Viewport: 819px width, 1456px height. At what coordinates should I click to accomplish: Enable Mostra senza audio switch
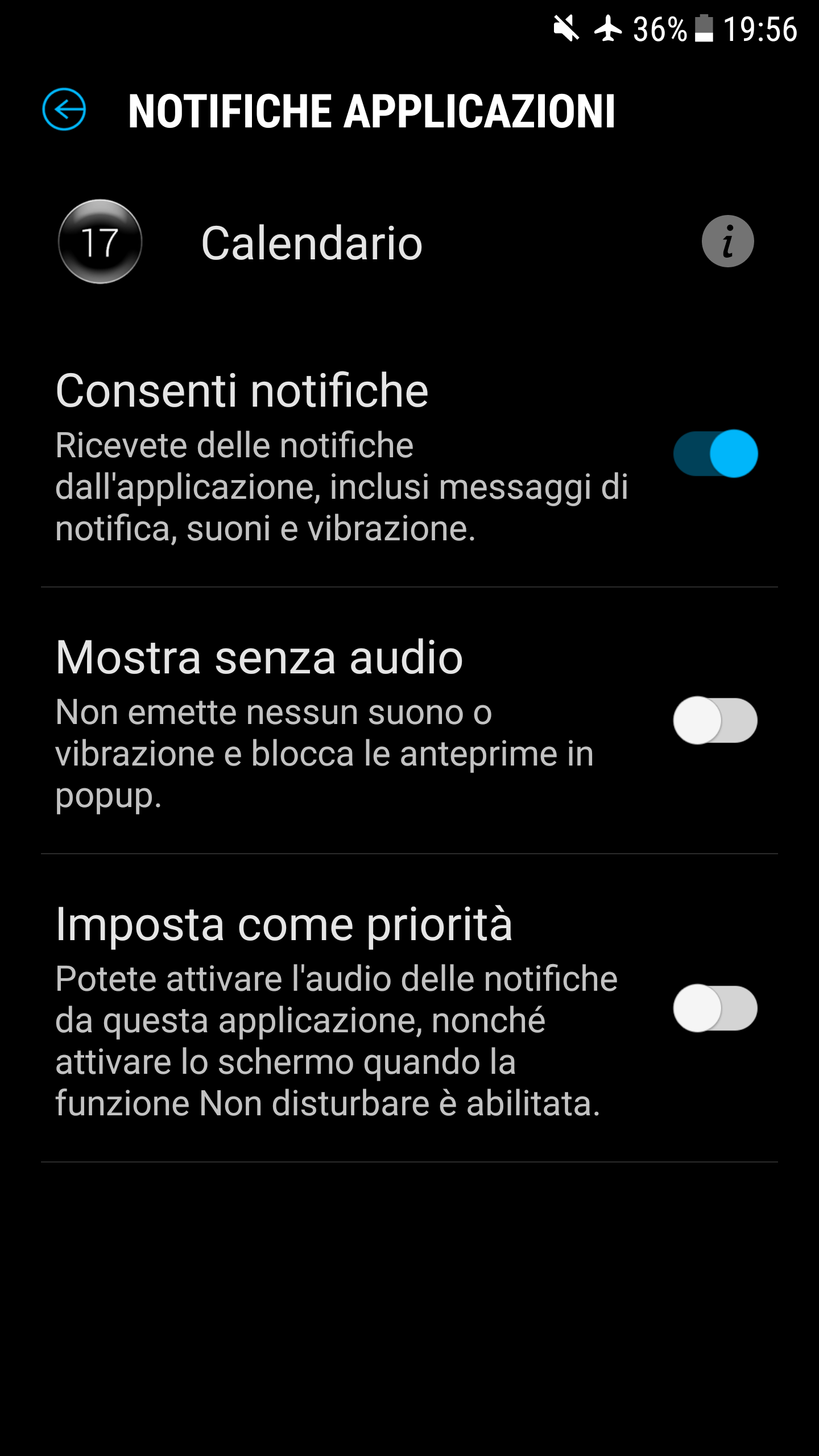[715, 720]
